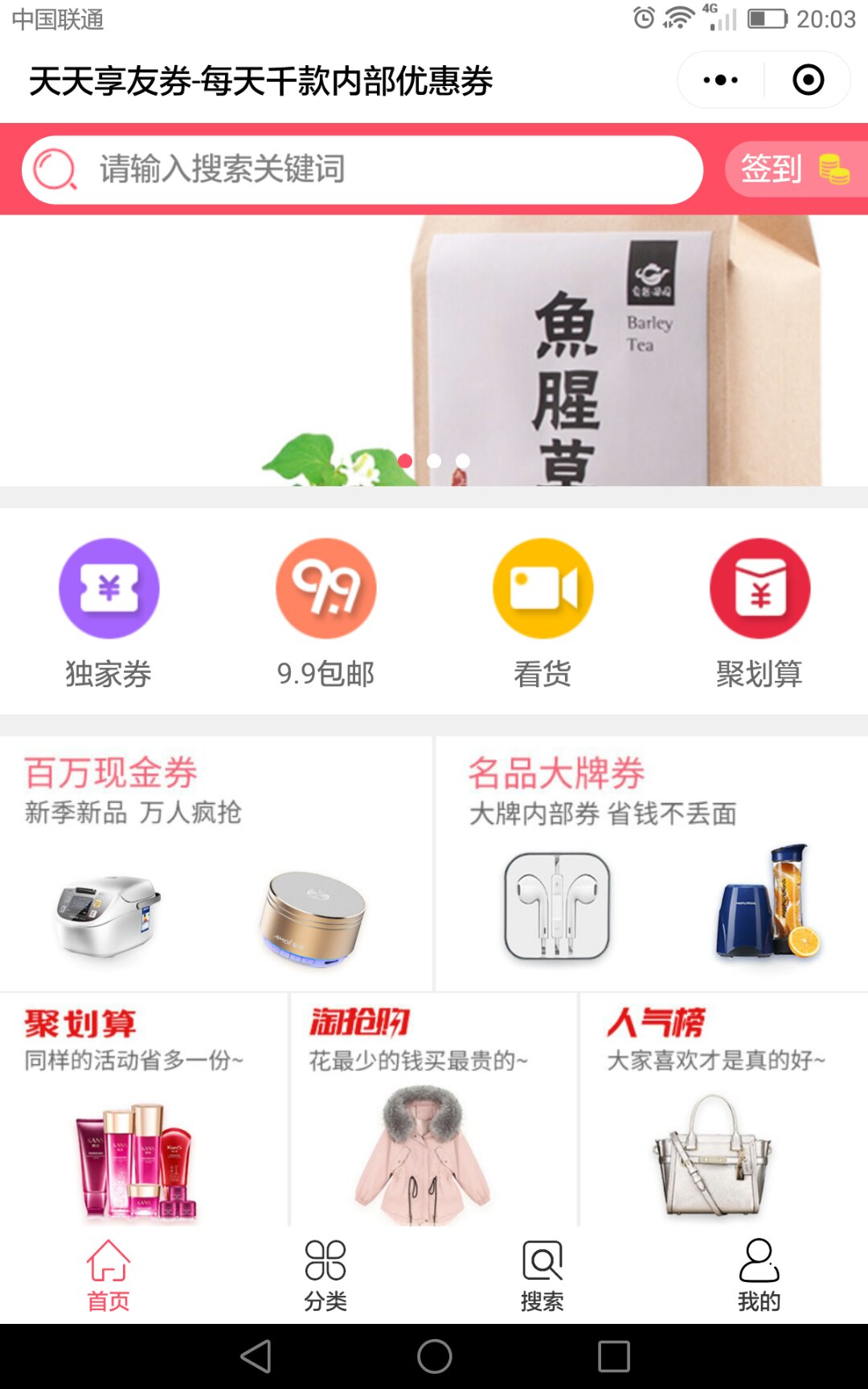868x1389 pixels.
Task: Open the 名品大牌券 card
Action: (652, 863)
